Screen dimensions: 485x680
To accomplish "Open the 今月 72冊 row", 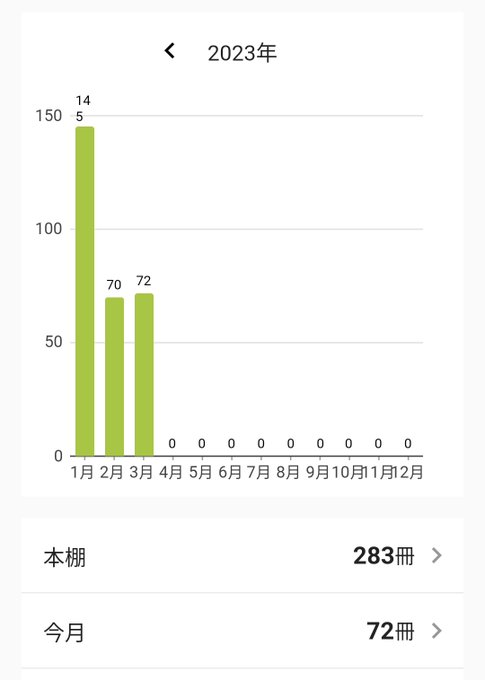I will (x=242, y=631).
